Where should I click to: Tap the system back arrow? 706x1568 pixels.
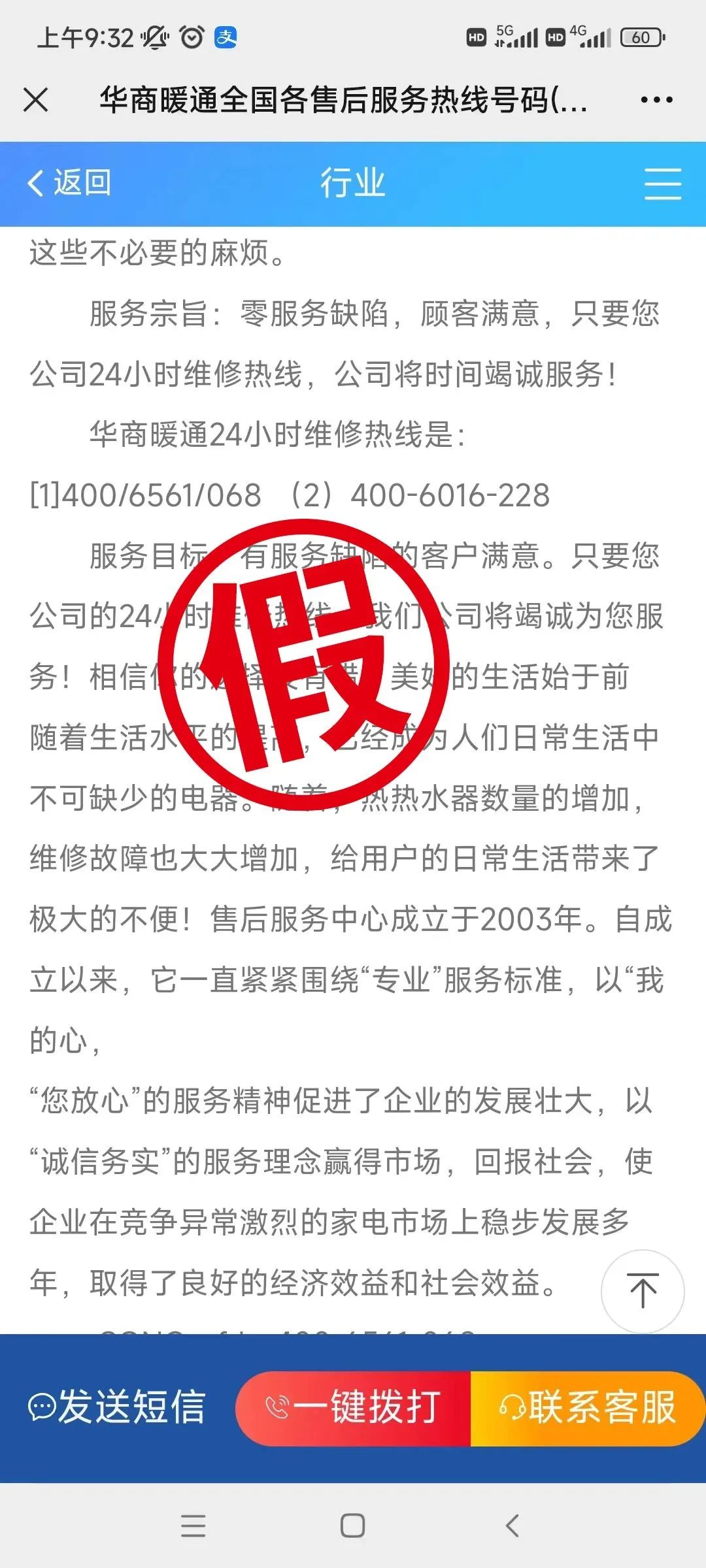click(513, 1526)
